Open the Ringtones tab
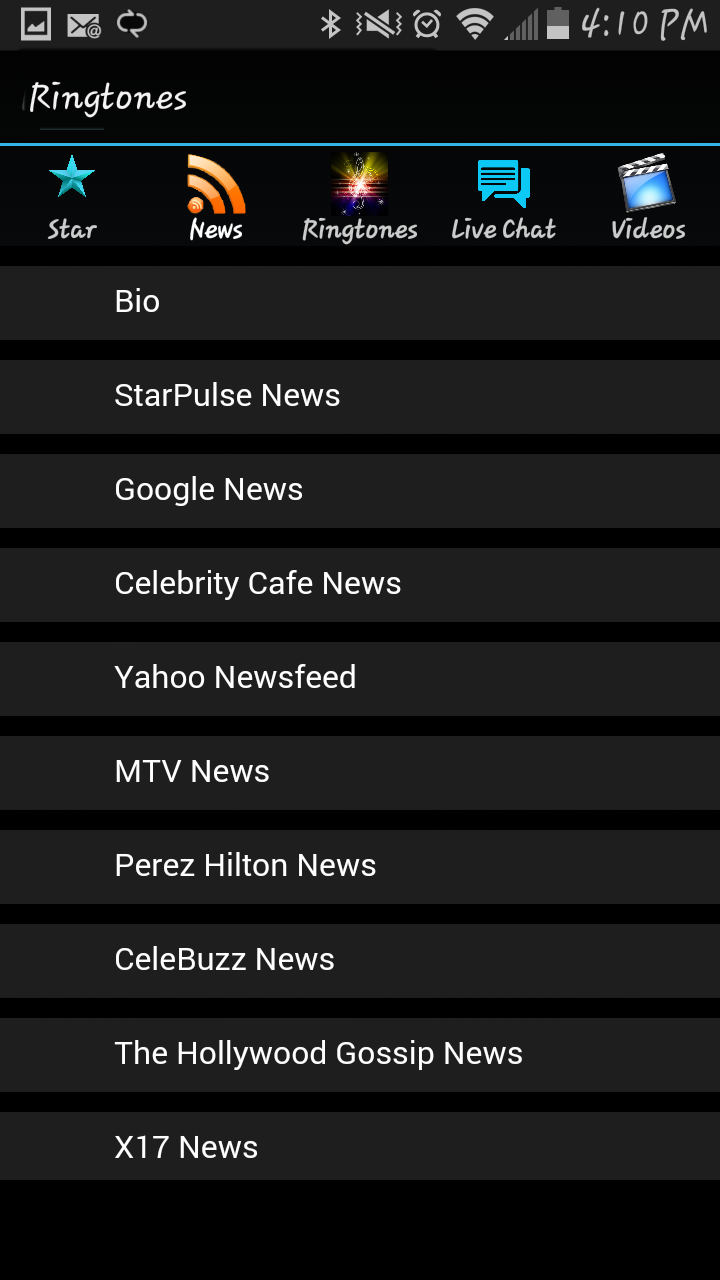 [x=360, y=198]
